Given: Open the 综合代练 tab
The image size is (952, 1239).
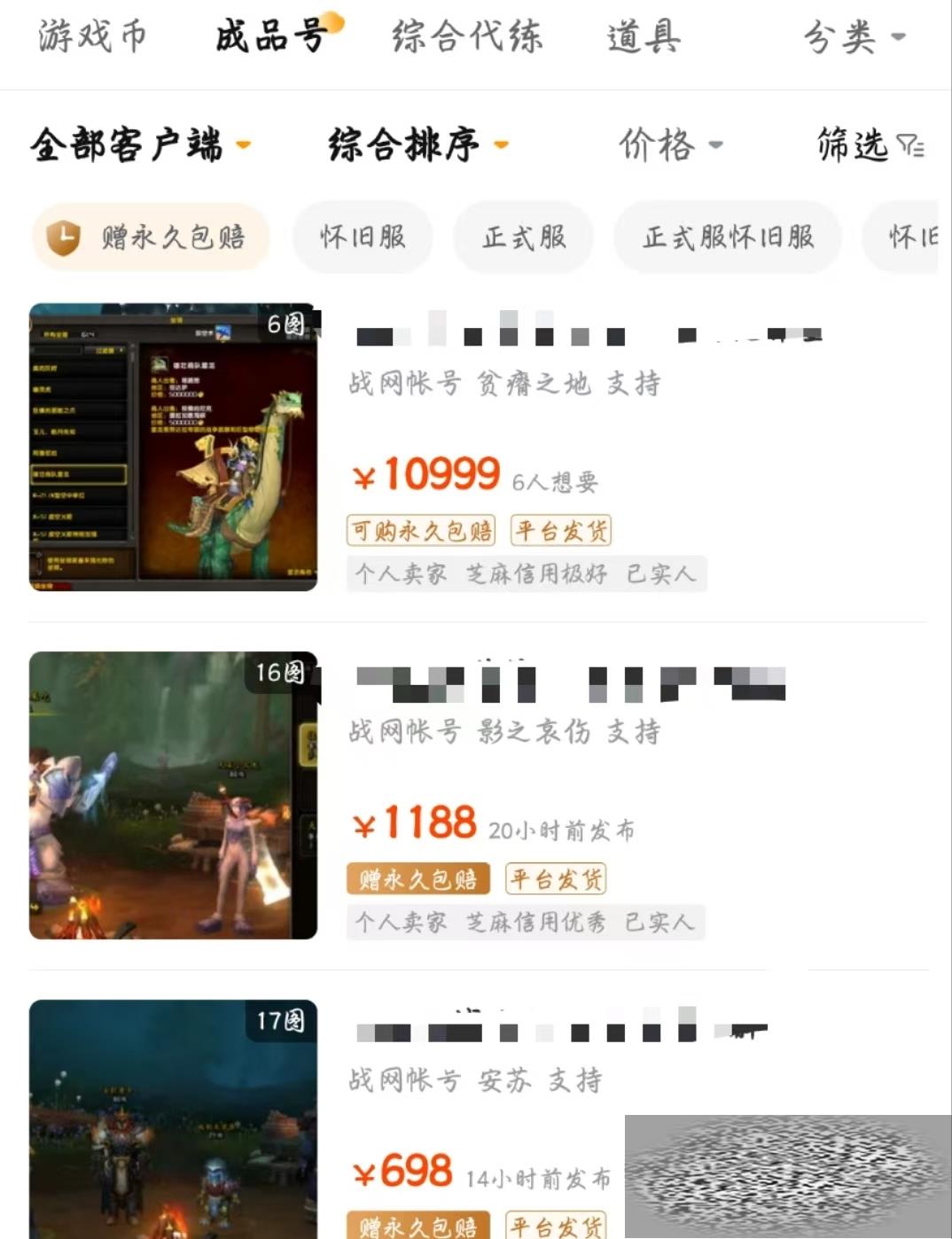Looking at the screenshot, I should pyautogui.click(x=467, y=37).
